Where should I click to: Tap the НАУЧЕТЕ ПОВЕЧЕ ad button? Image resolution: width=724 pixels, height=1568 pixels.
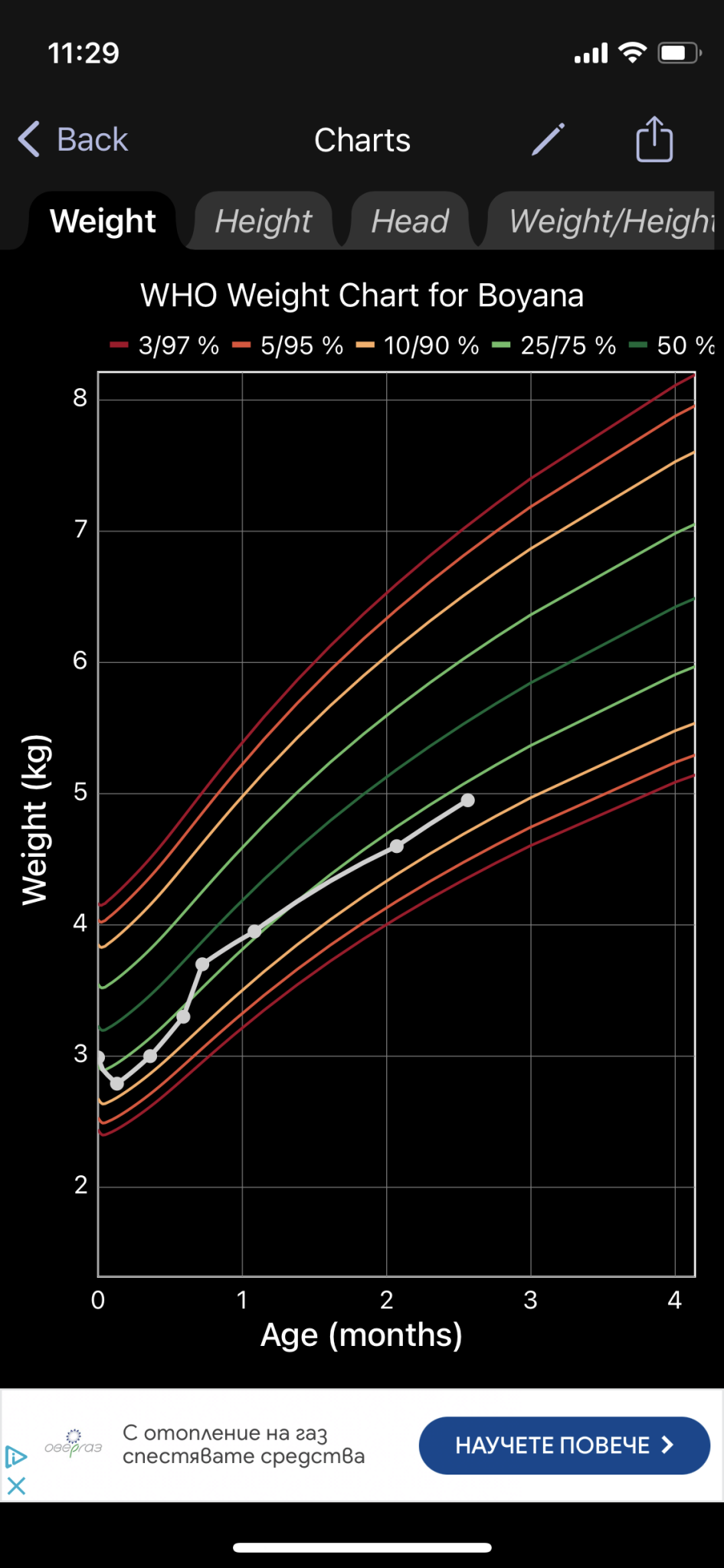click(564, 1445)
